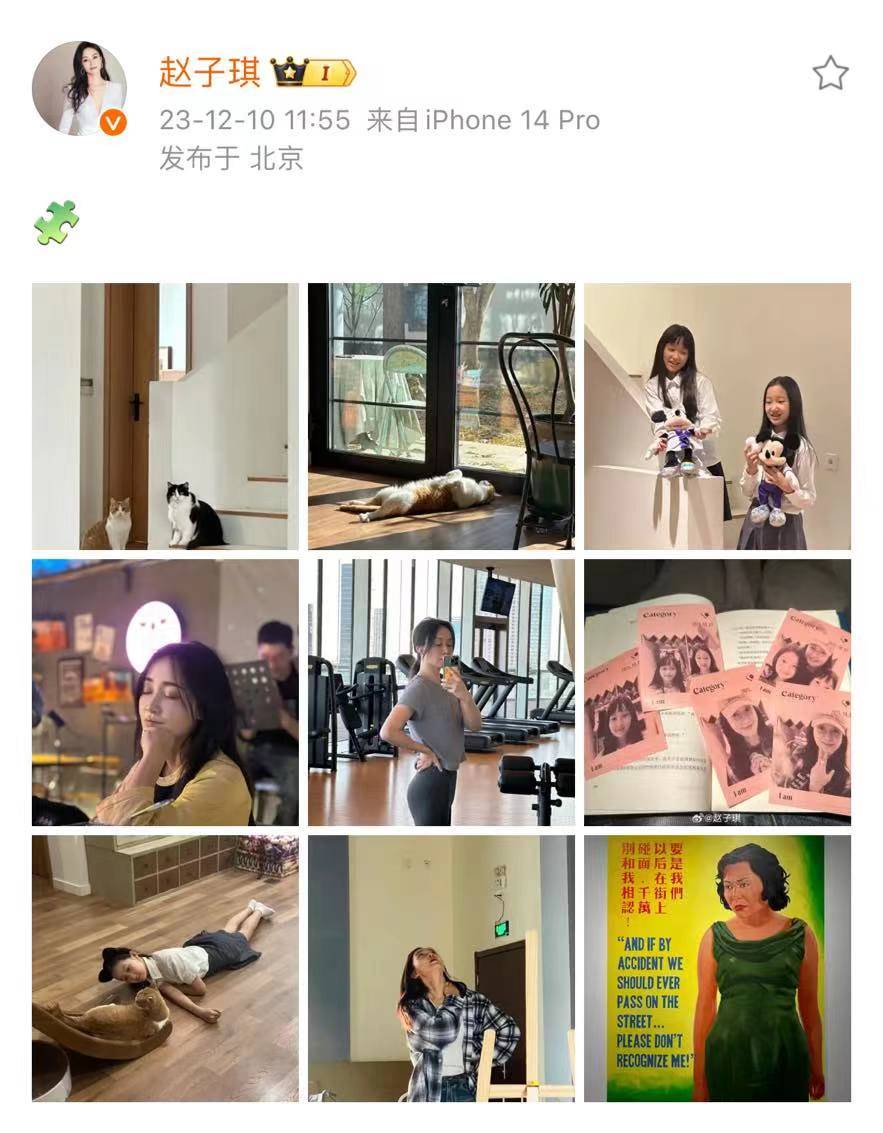Enlarge the photo of woman in yellow sweater

coord(165,692)
